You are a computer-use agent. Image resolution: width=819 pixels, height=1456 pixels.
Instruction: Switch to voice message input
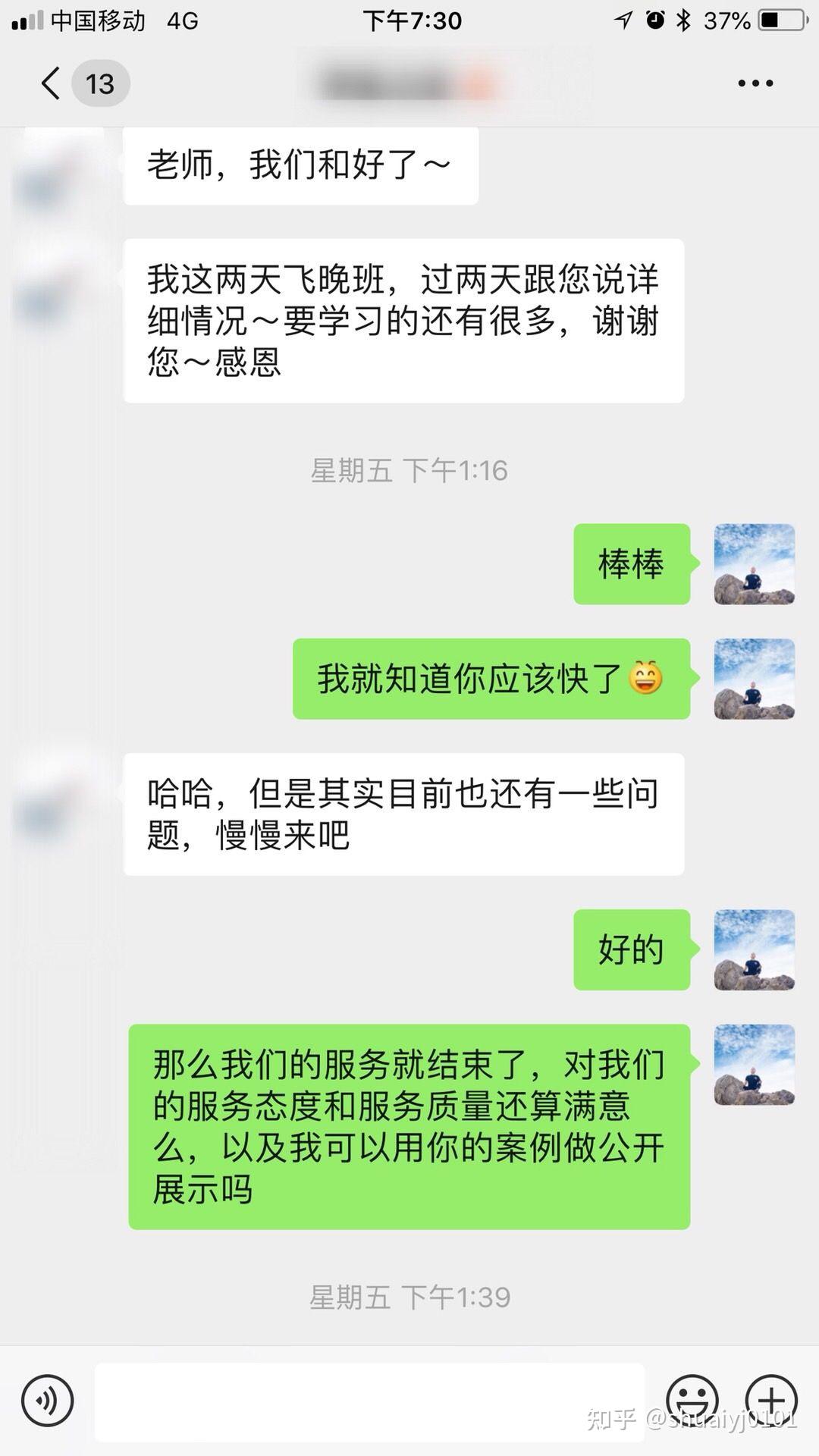coord(47,1401)
